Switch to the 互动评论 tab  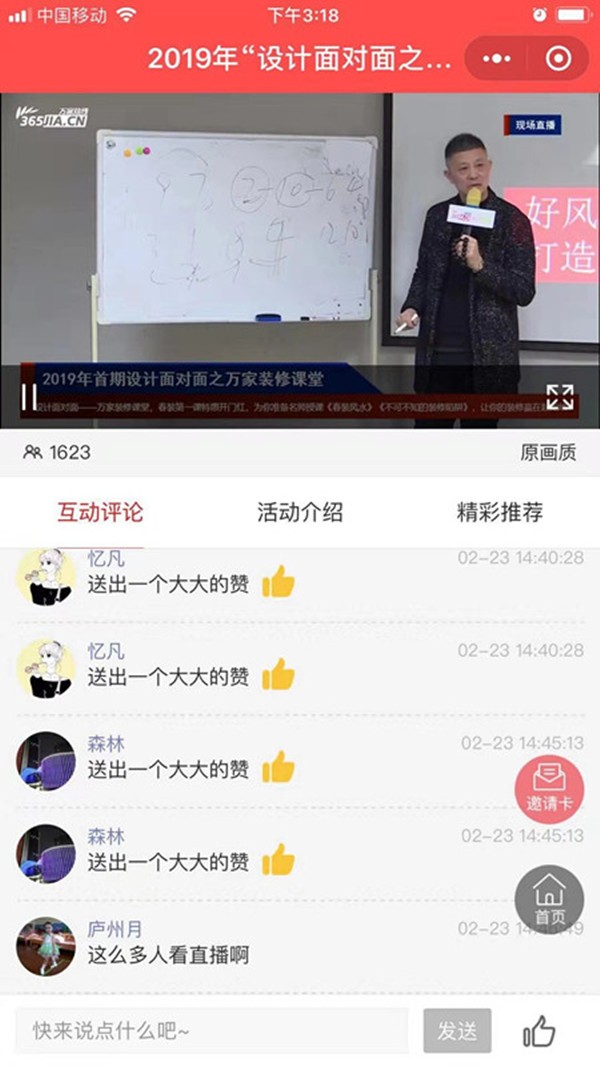pos(100,513)
